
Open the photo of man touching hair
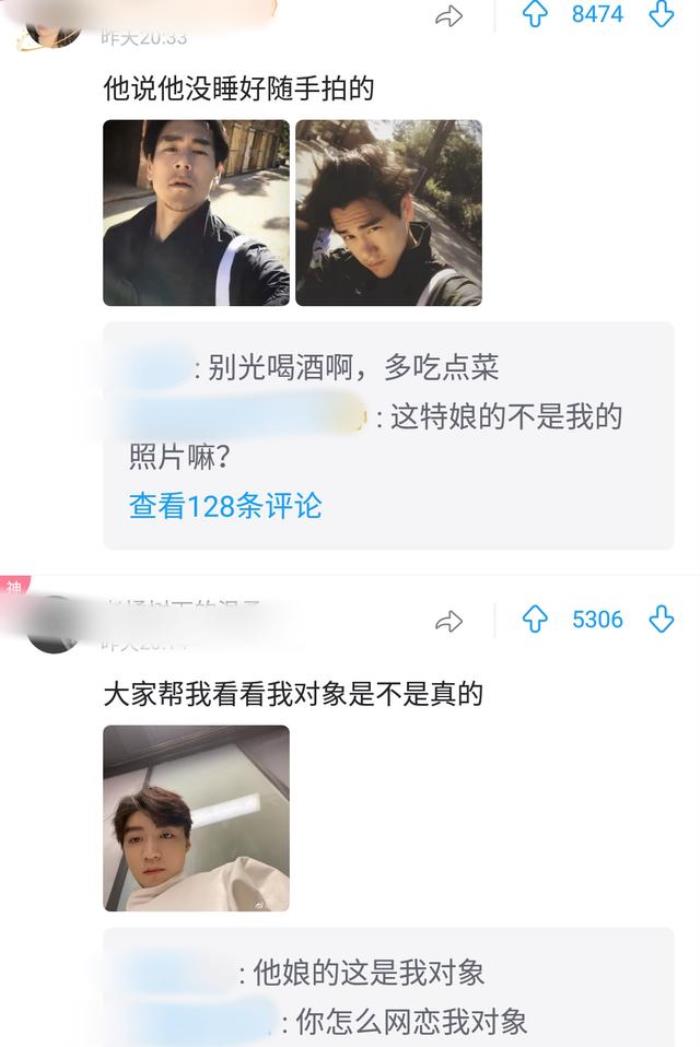point(388,213)
